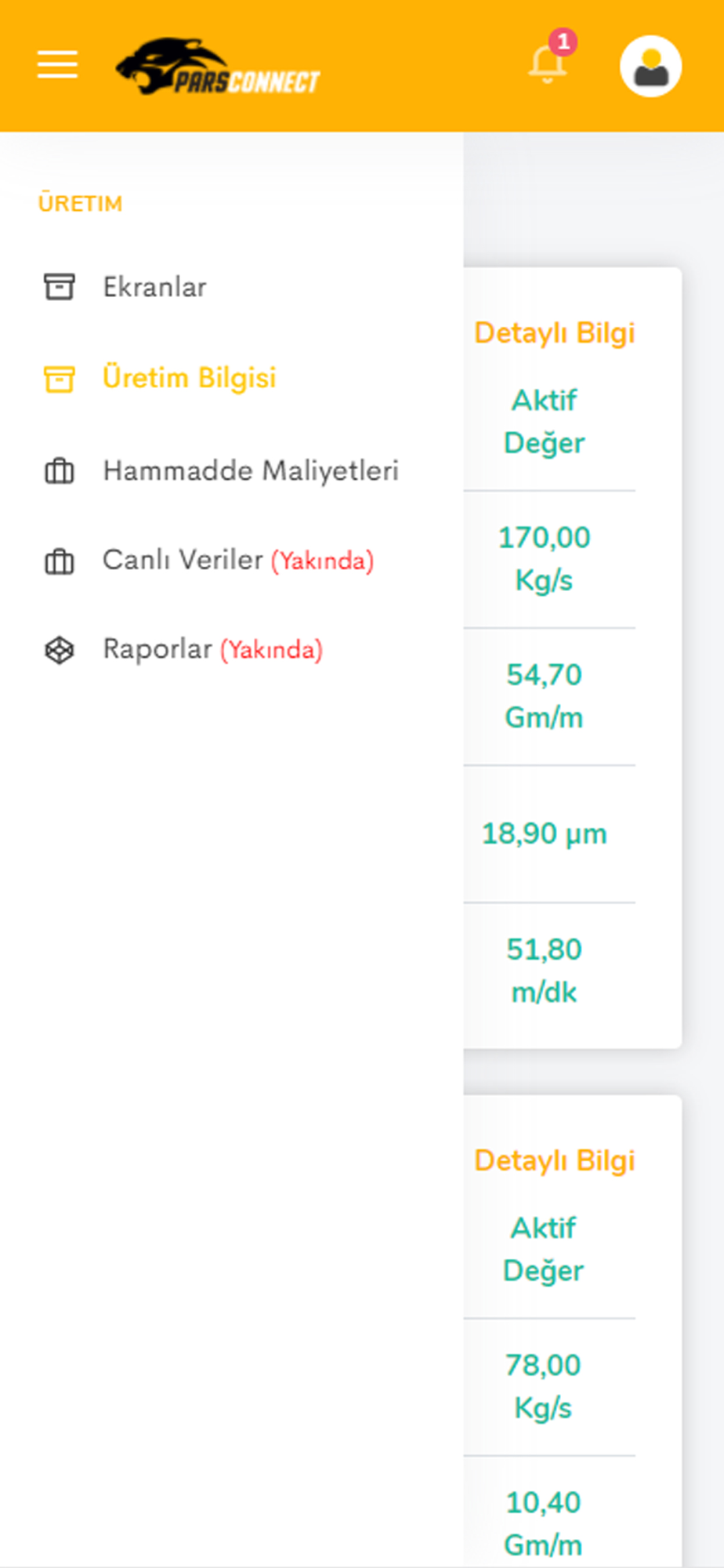Image resolution: width=724 pixels, height=1568 pixels.
Task: Open the notifications bell
Action: pos(548,63)
